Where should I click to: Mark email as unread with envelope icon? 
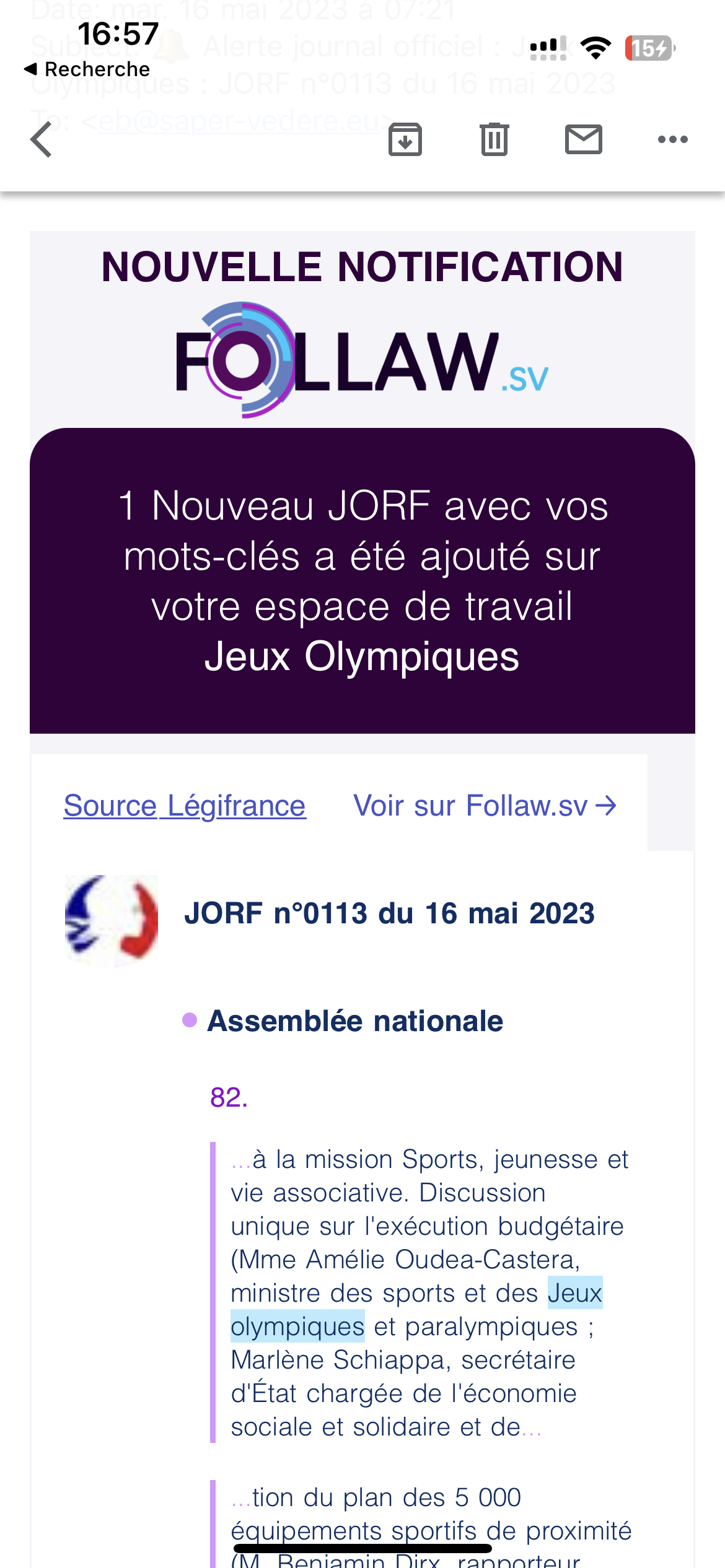(x=584, y=139)
